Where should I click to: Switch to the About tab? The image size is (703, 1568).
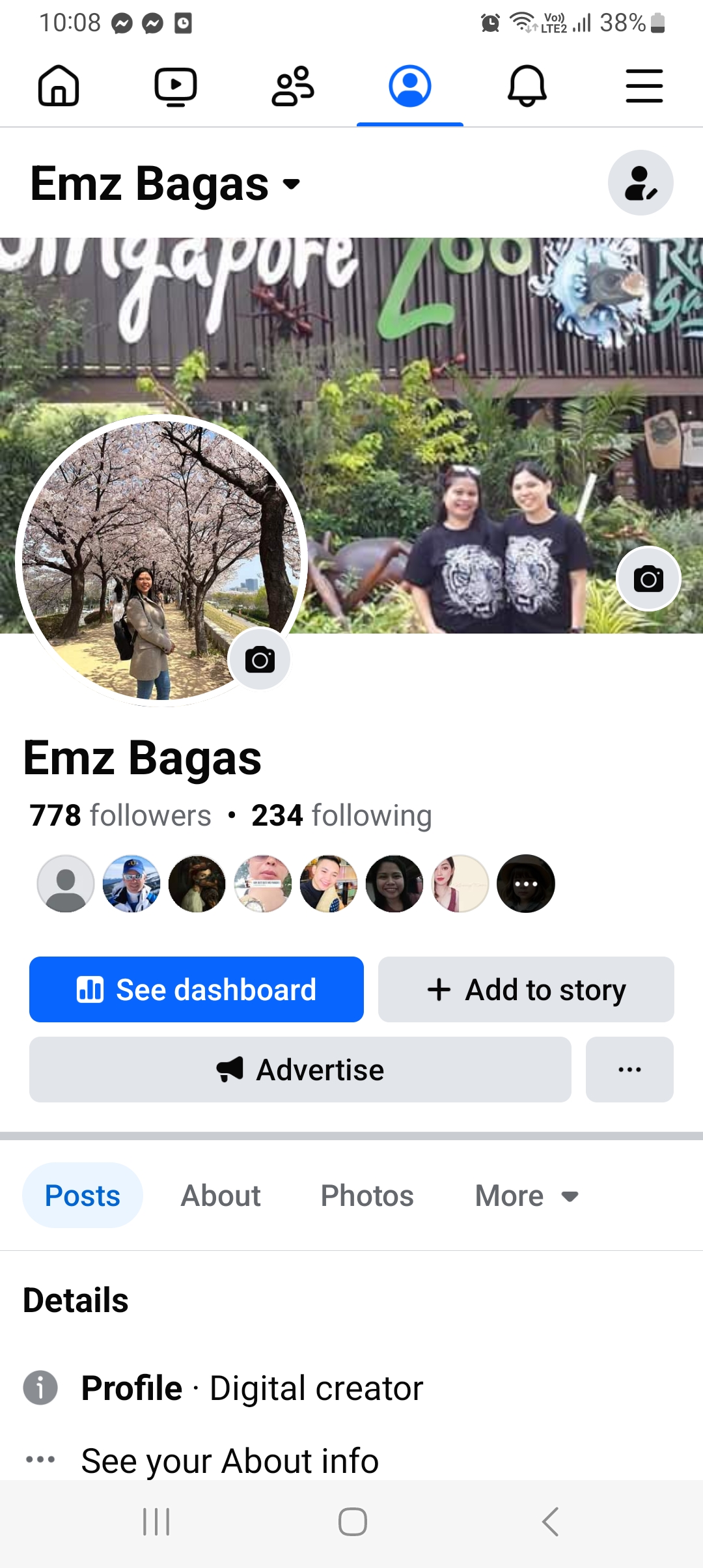(x=221, y=1196)
